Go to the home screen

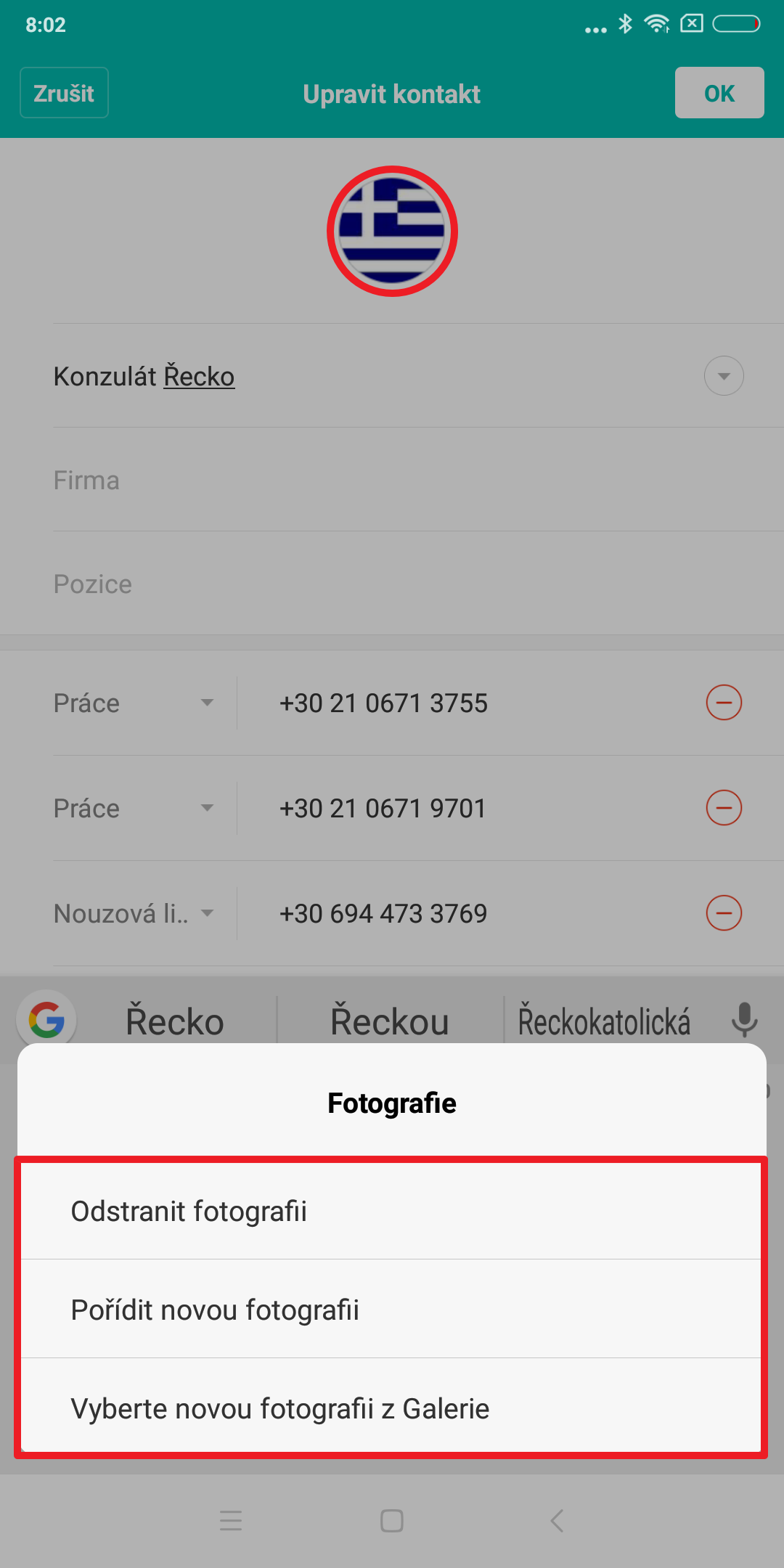click(x=392, y=1520)
